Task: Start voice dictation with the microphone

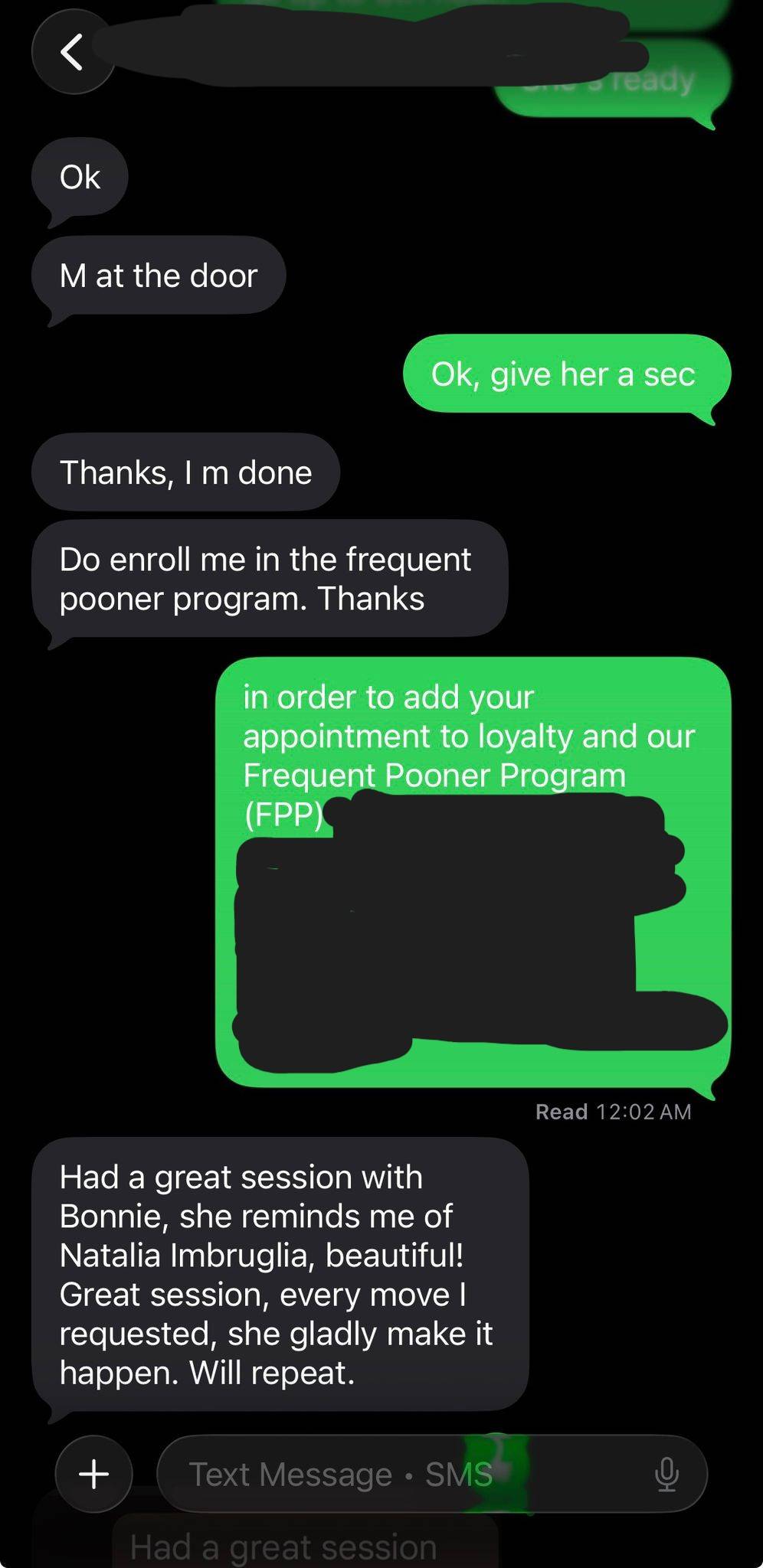Action: [666, 1473]
